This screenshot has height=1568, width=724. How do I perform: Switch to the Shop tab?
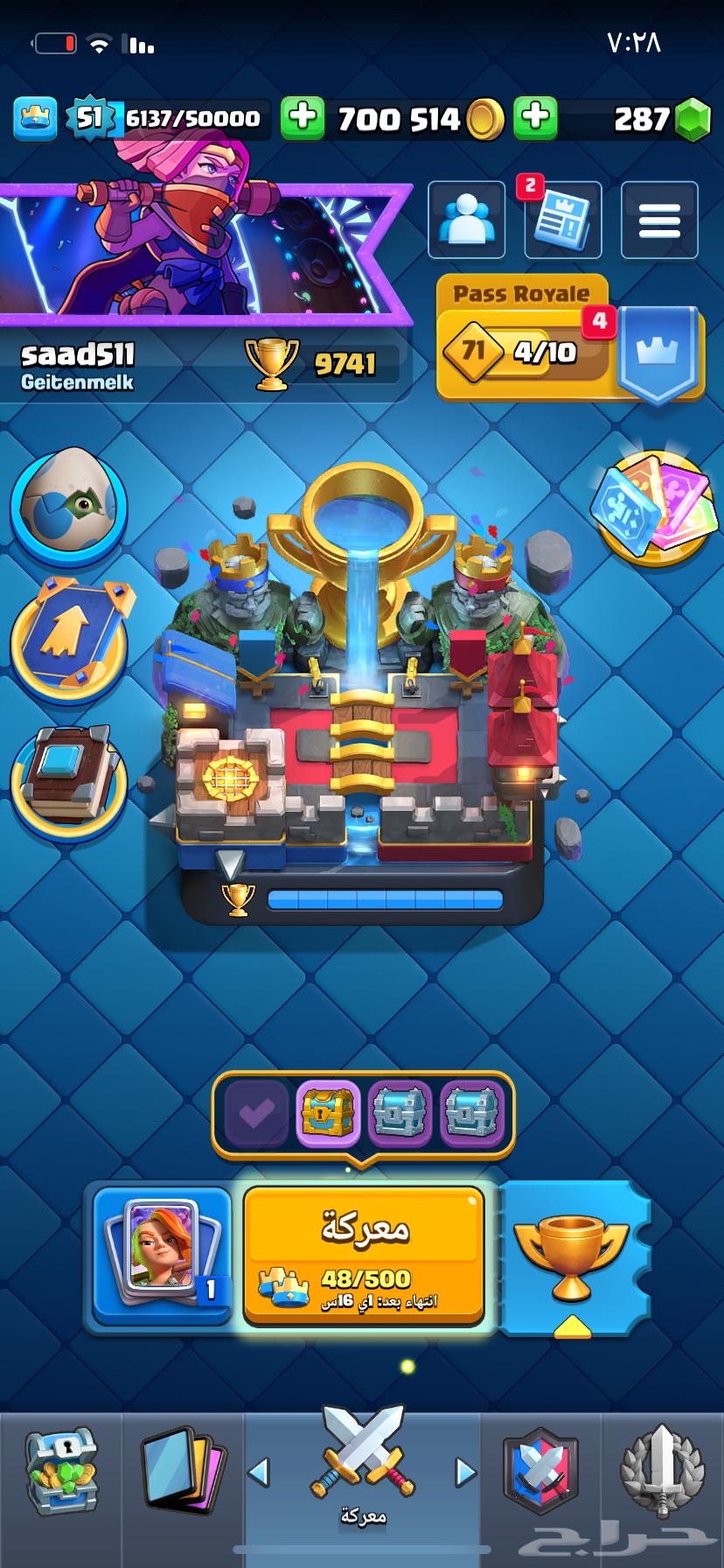pyautogui.click(x=59, y=1473)
